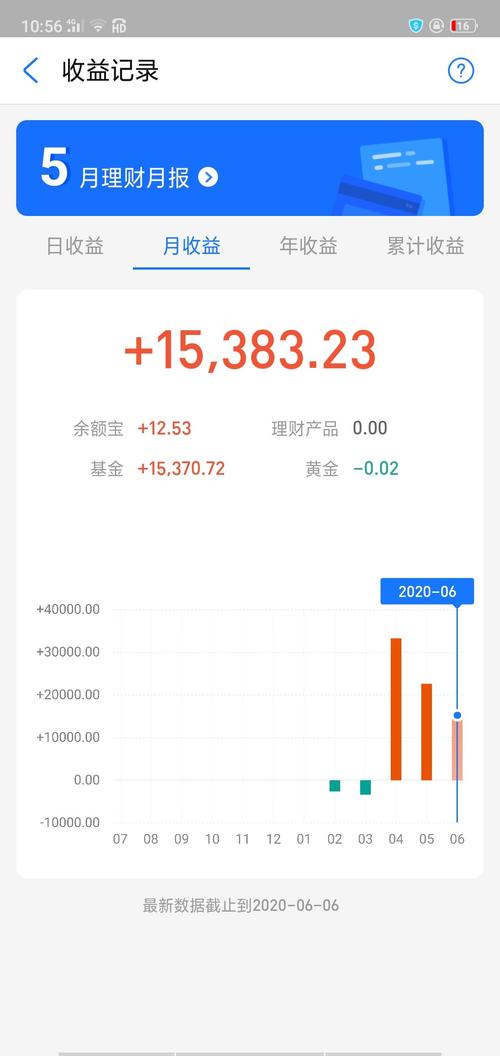Select the 05 month bar in chart

[427, 732]
